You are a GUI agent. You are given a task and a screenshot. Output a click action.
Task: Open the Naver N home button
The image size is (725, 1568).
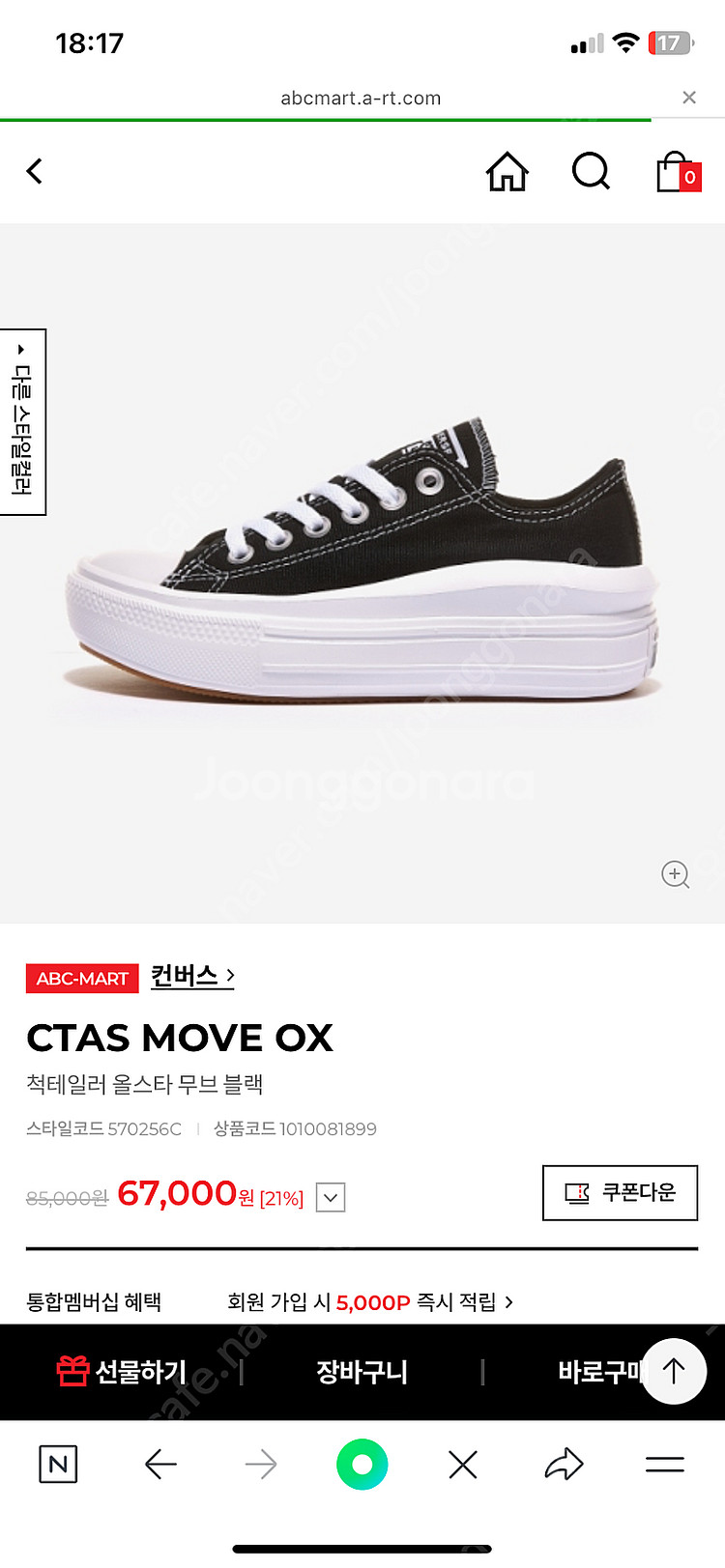(58, 1465)
